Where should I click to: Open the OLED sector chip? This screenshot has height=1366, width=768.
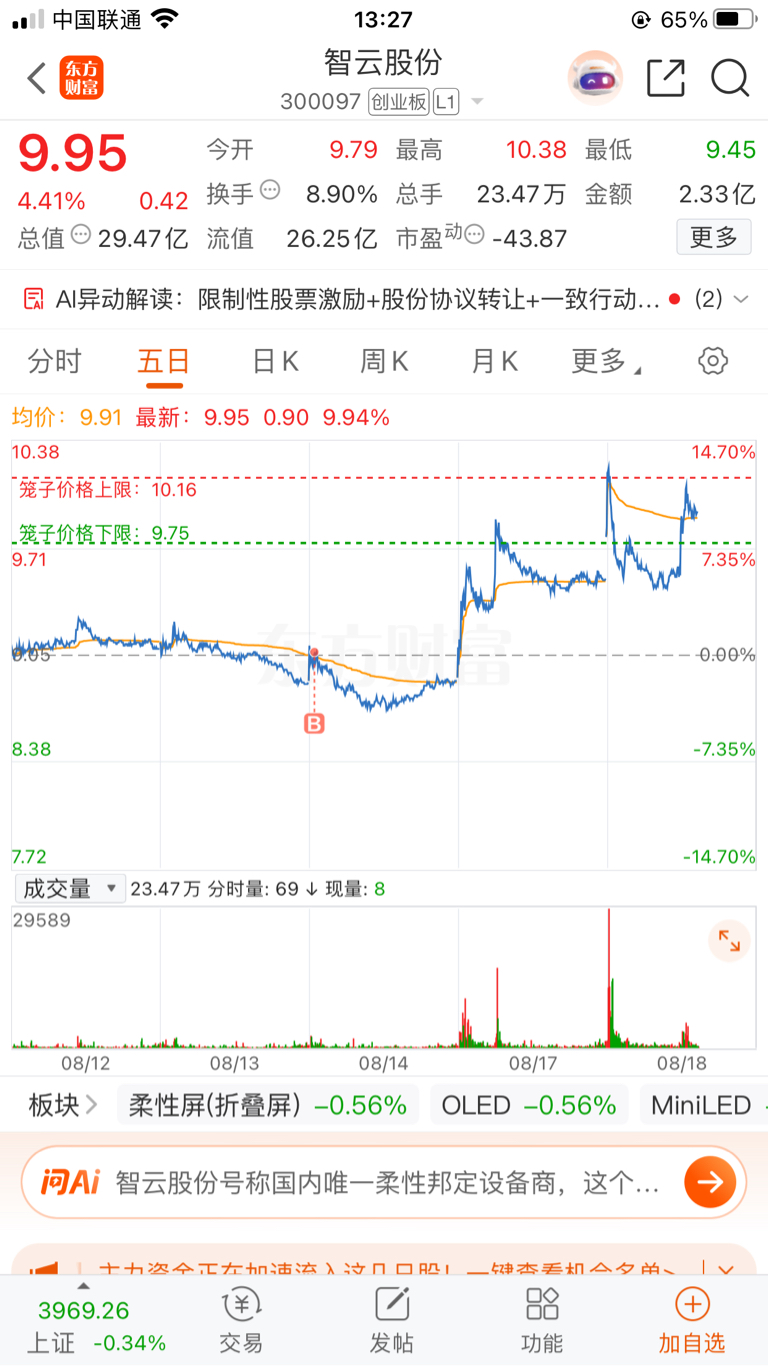(x=529, y=1105)
